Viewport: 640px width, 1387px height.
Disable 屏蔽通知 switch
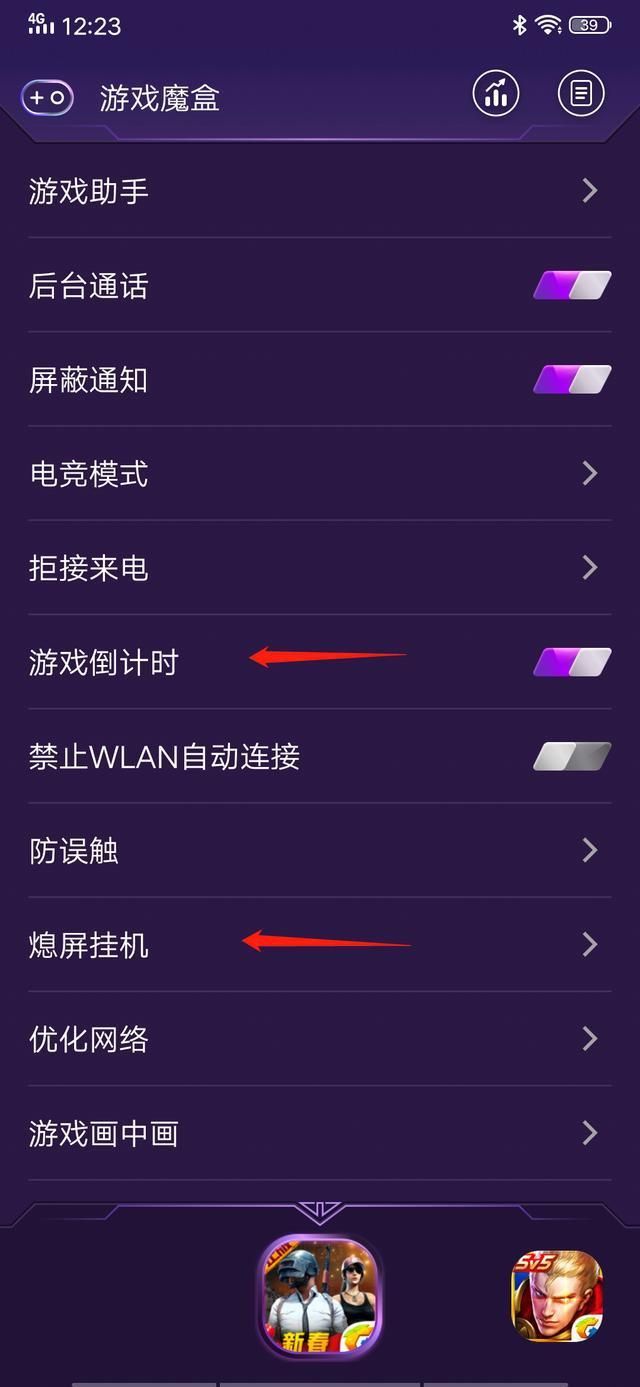click(x=572, y=380)
